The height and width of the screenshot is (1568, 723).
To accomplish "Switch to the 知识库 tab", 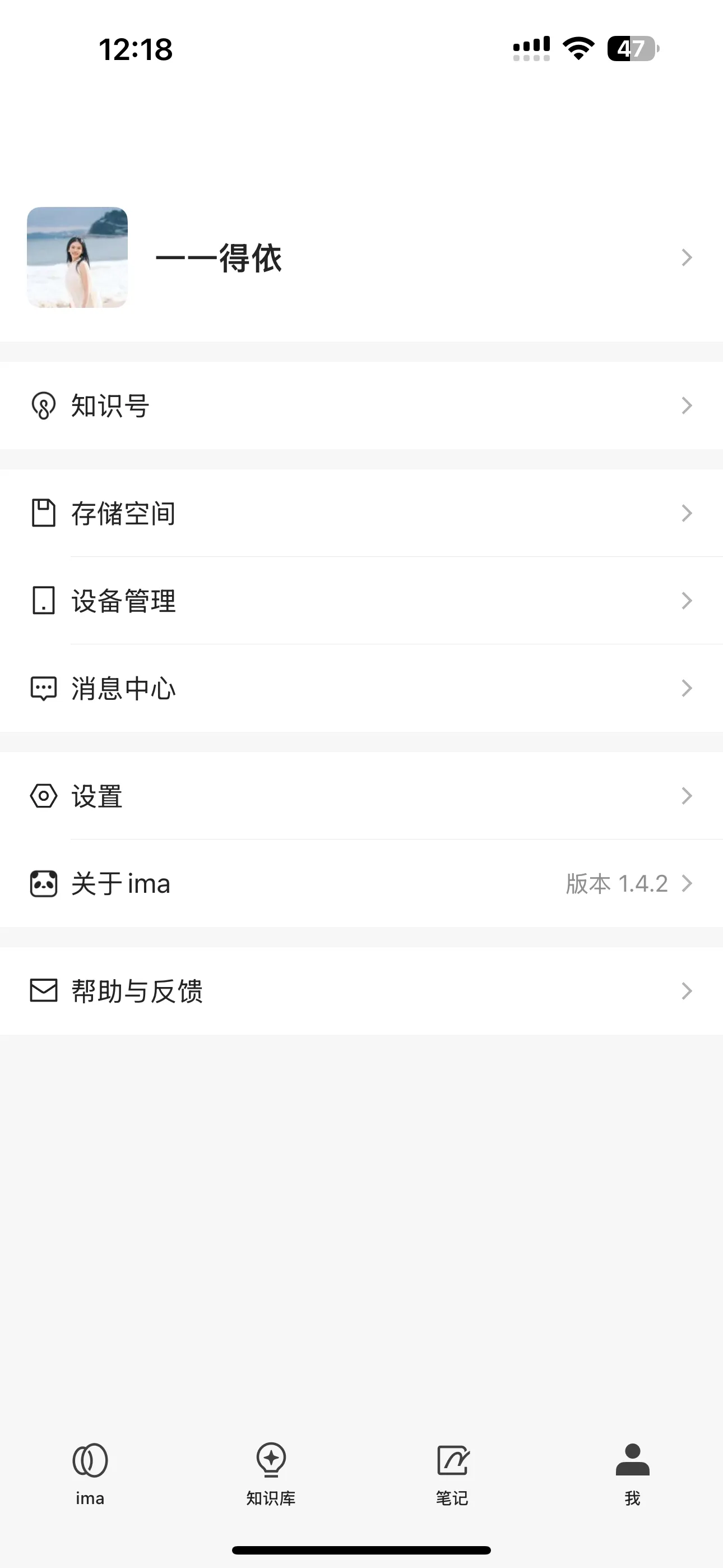I will pos(271,1473).
